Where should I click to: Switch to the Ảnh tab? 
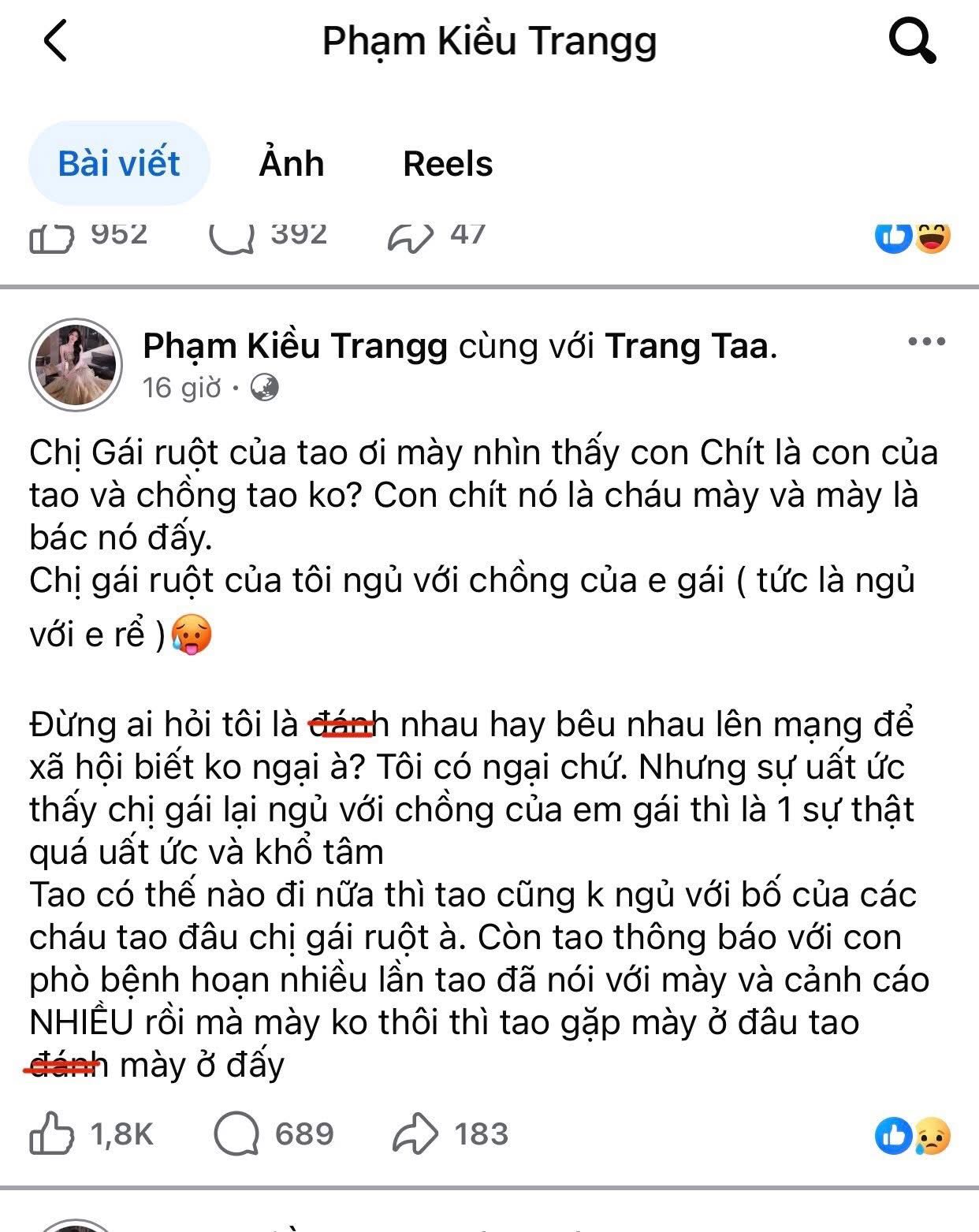[x=291, y=164]
